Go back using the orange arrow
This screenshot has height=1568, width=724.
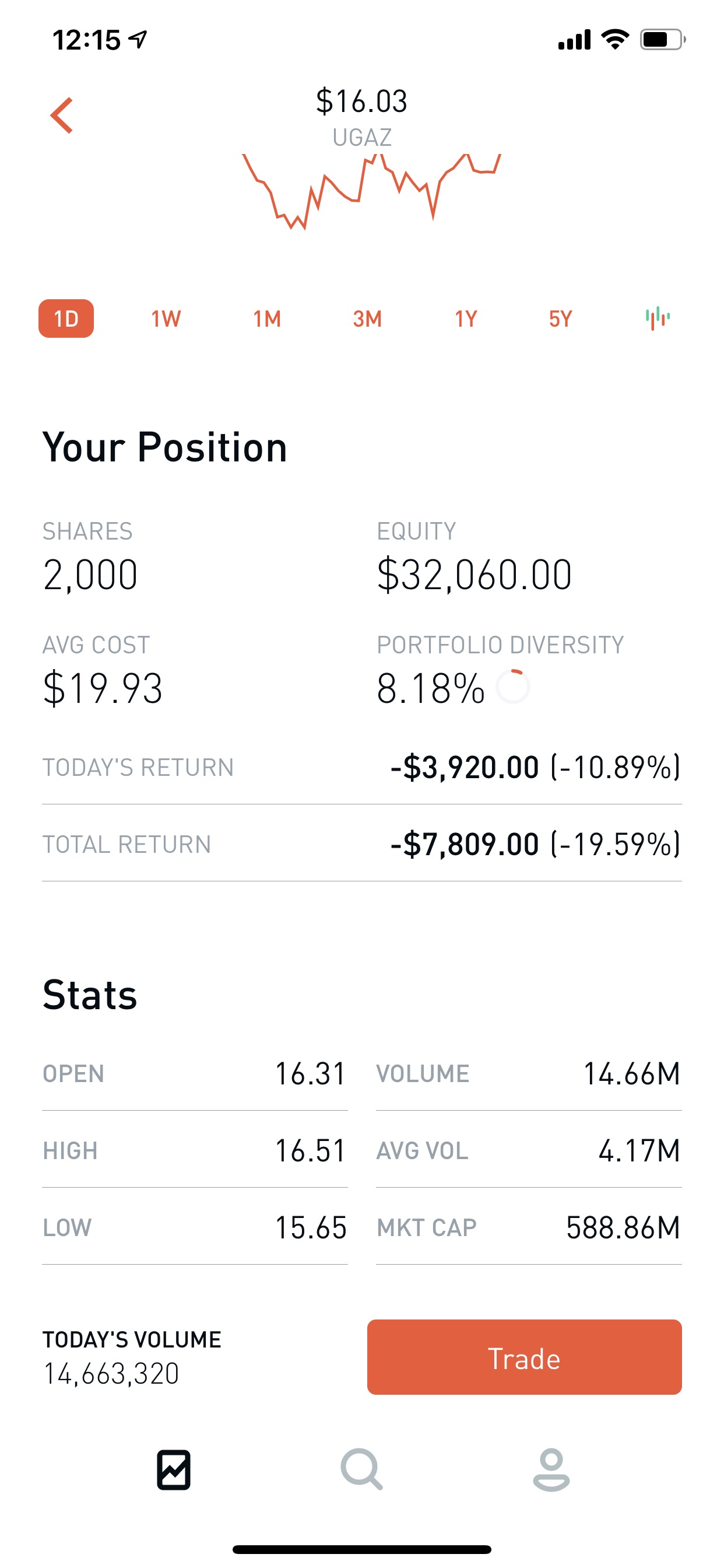(x=61, y=115)
